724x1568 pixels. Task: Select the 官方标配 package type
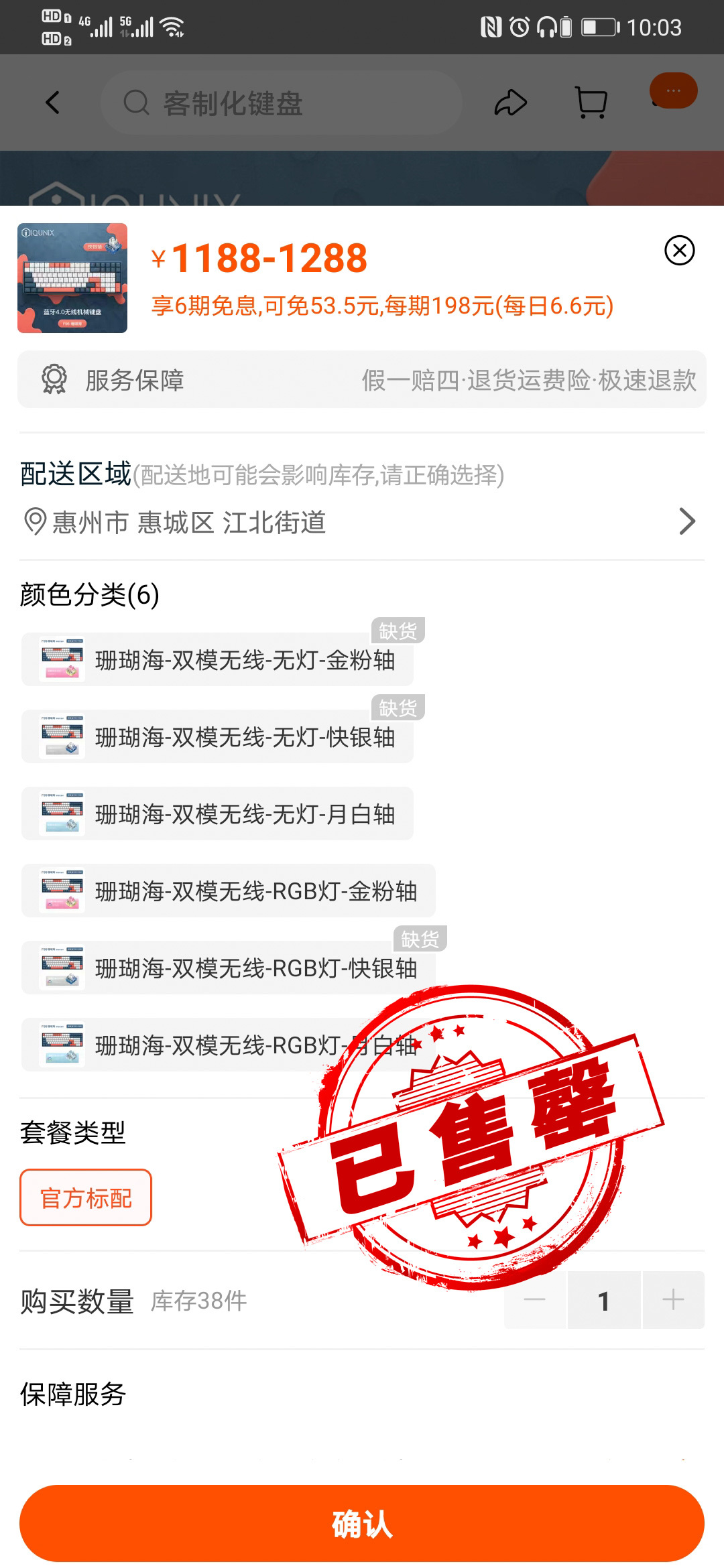click(86, 1198)
